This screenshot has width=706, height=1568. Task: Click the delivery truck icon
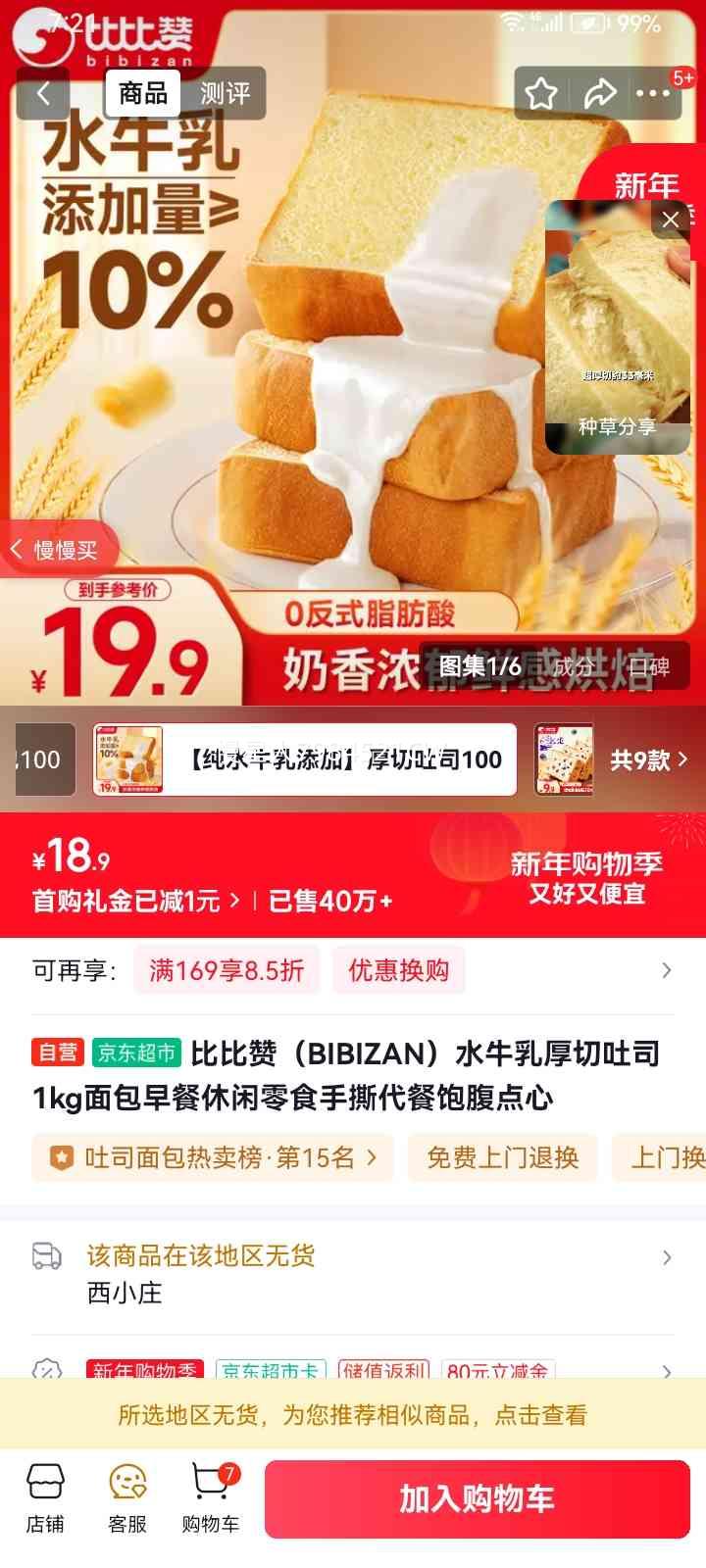47,1255
